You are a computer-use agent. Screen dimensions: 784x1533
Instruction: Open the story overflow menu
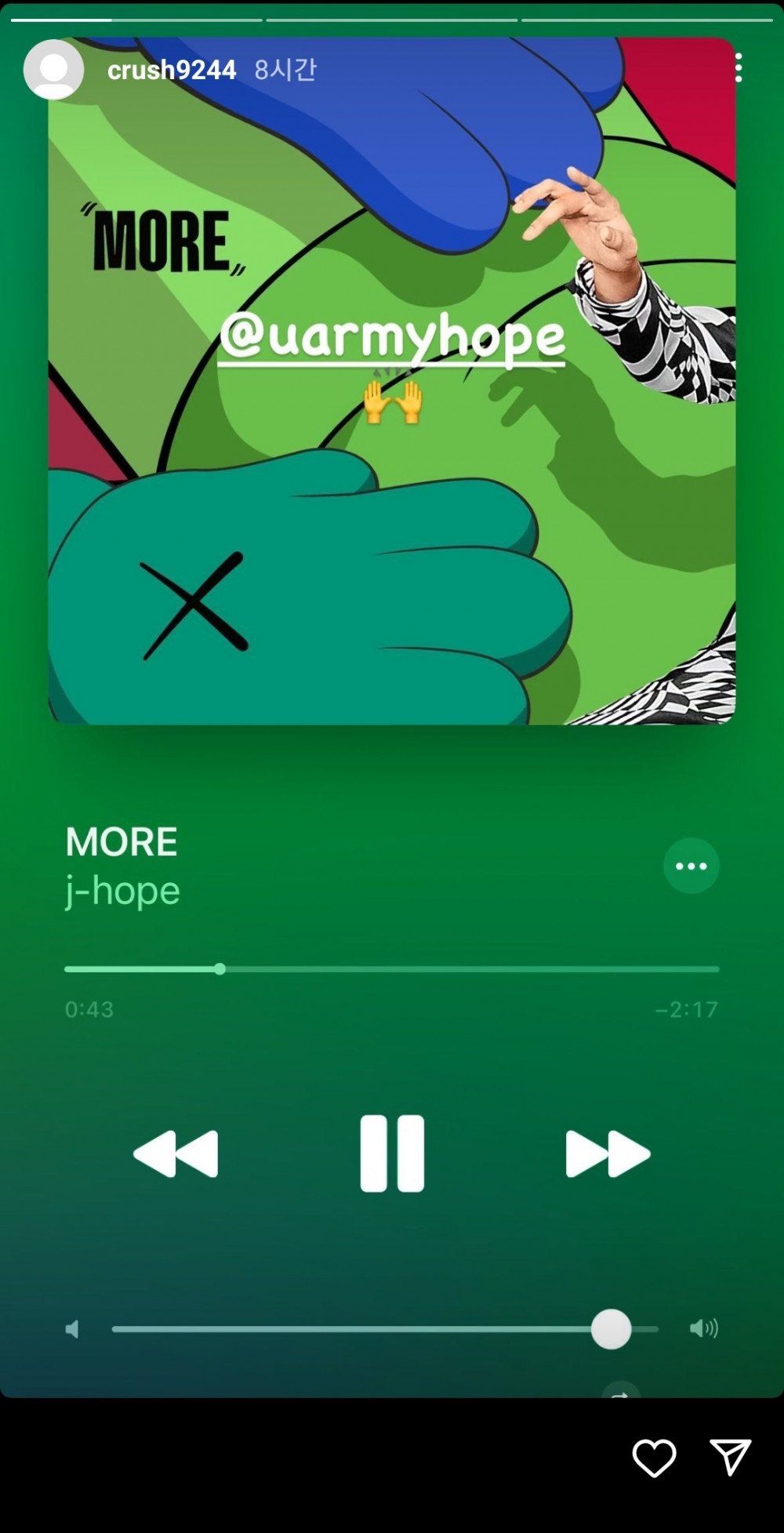pos(738,68)
